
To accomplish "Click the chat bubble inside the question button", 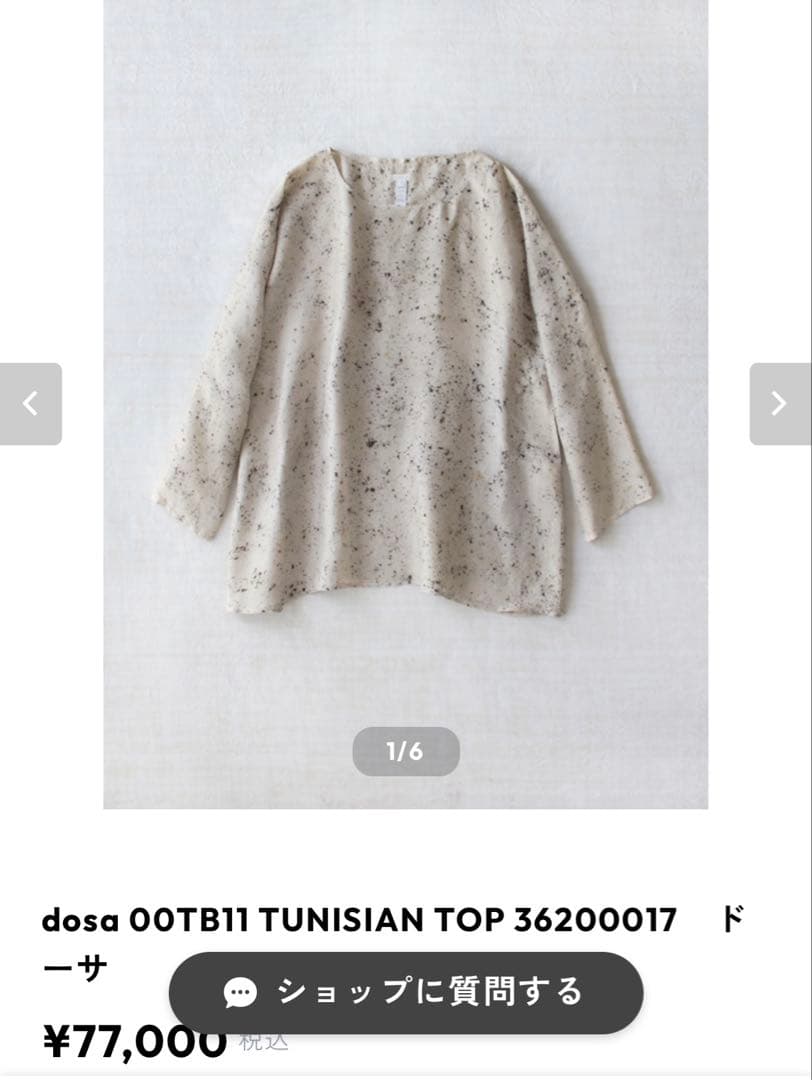I will click(x=240, y=994).
